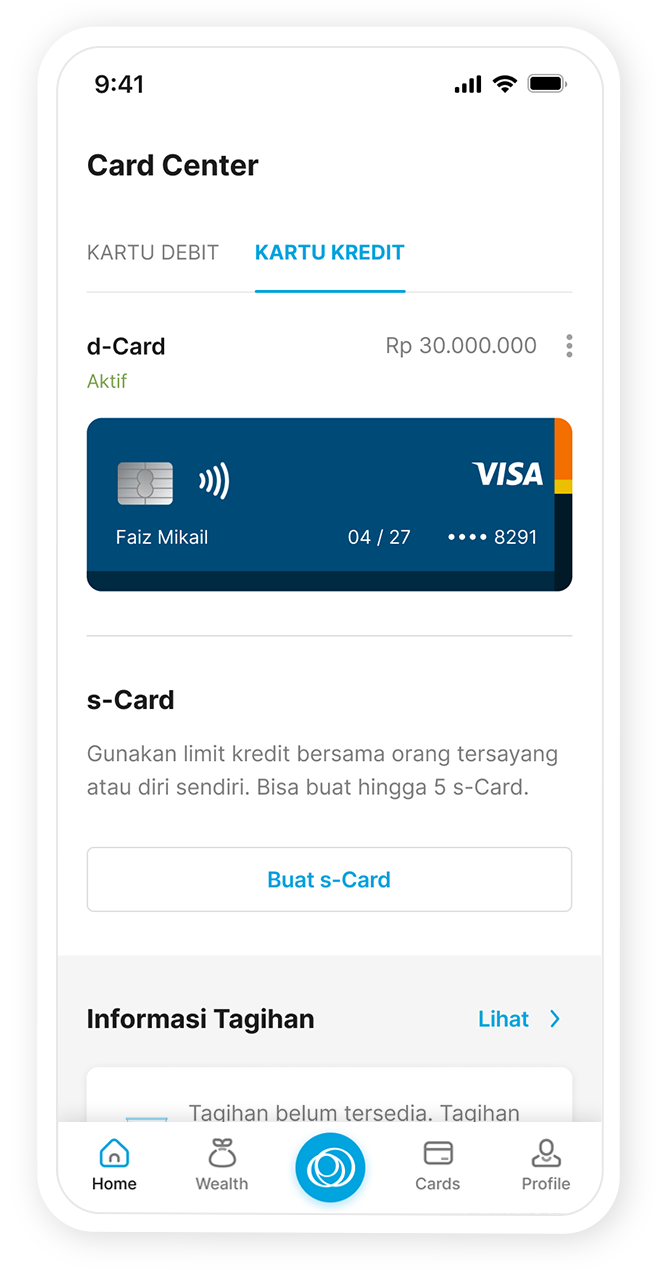Tap the Buat s-Card button
667x1270 pixels.
click(329, 880)
